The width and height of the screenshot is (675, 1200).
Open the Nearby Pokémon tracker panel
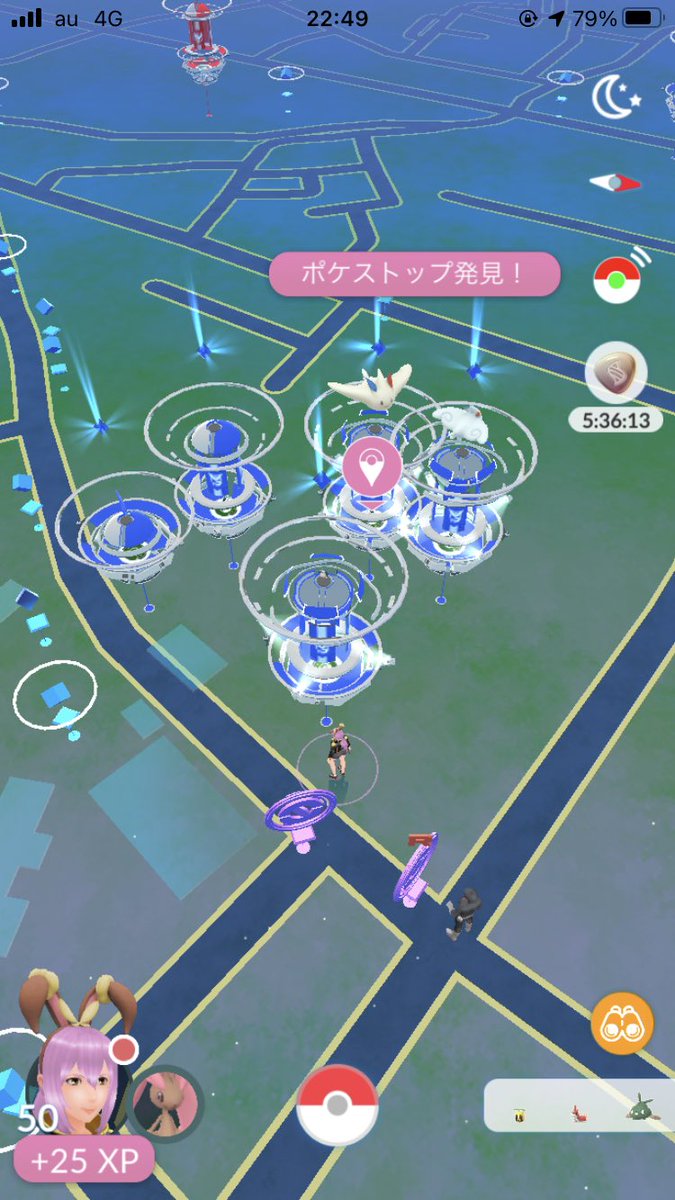(578, 1105)
